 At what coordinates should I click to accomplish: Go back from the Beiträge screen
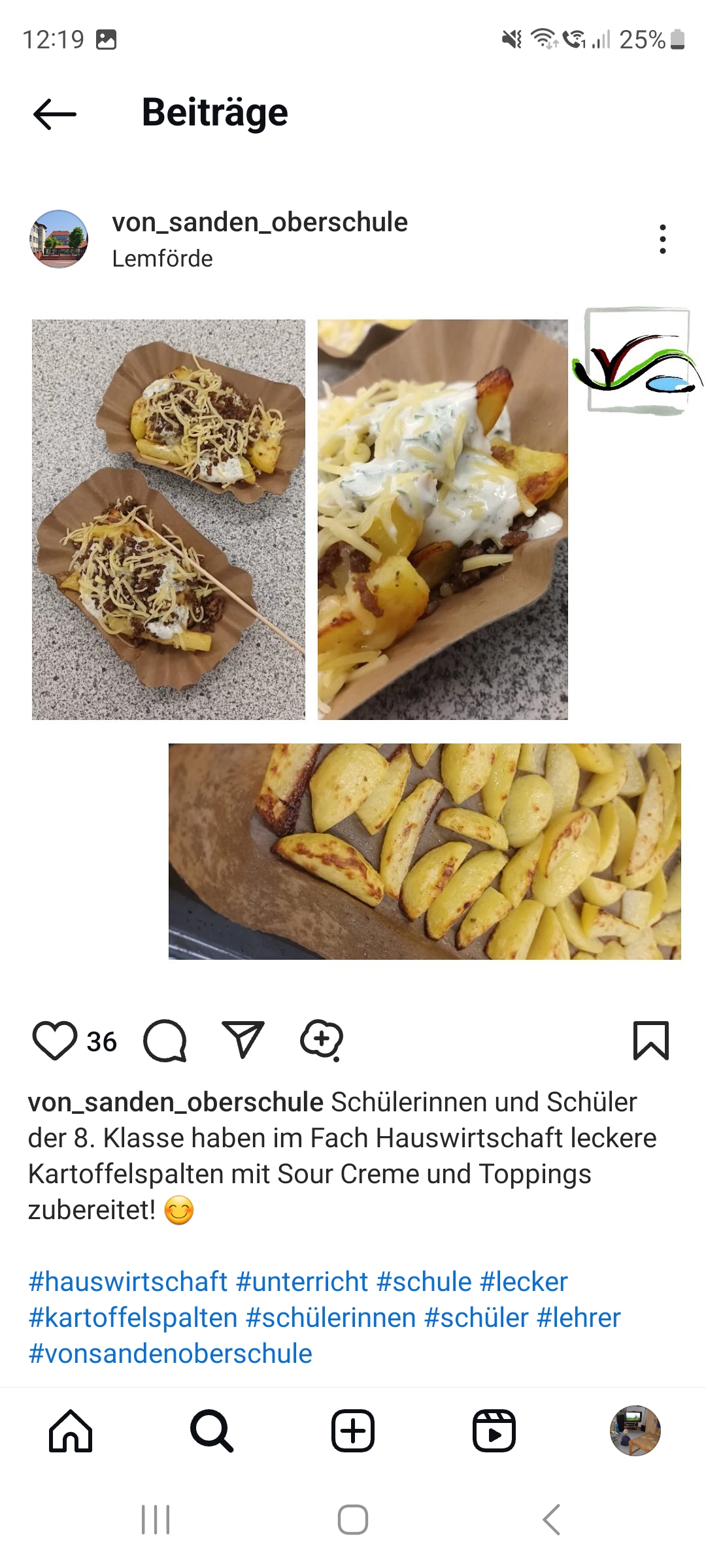tap(55, 114)
